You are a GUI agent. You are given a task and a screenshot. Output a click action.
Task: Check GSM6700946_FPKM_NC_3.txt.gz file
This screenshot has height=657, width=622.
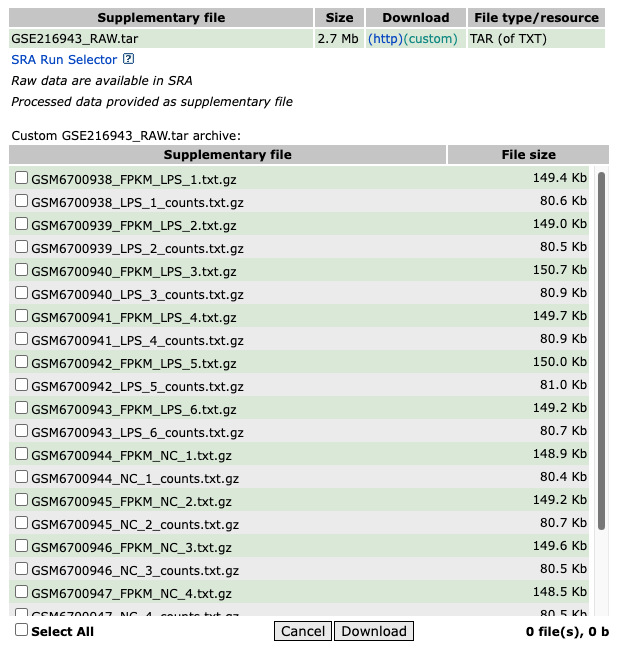[x=22, y=546]
